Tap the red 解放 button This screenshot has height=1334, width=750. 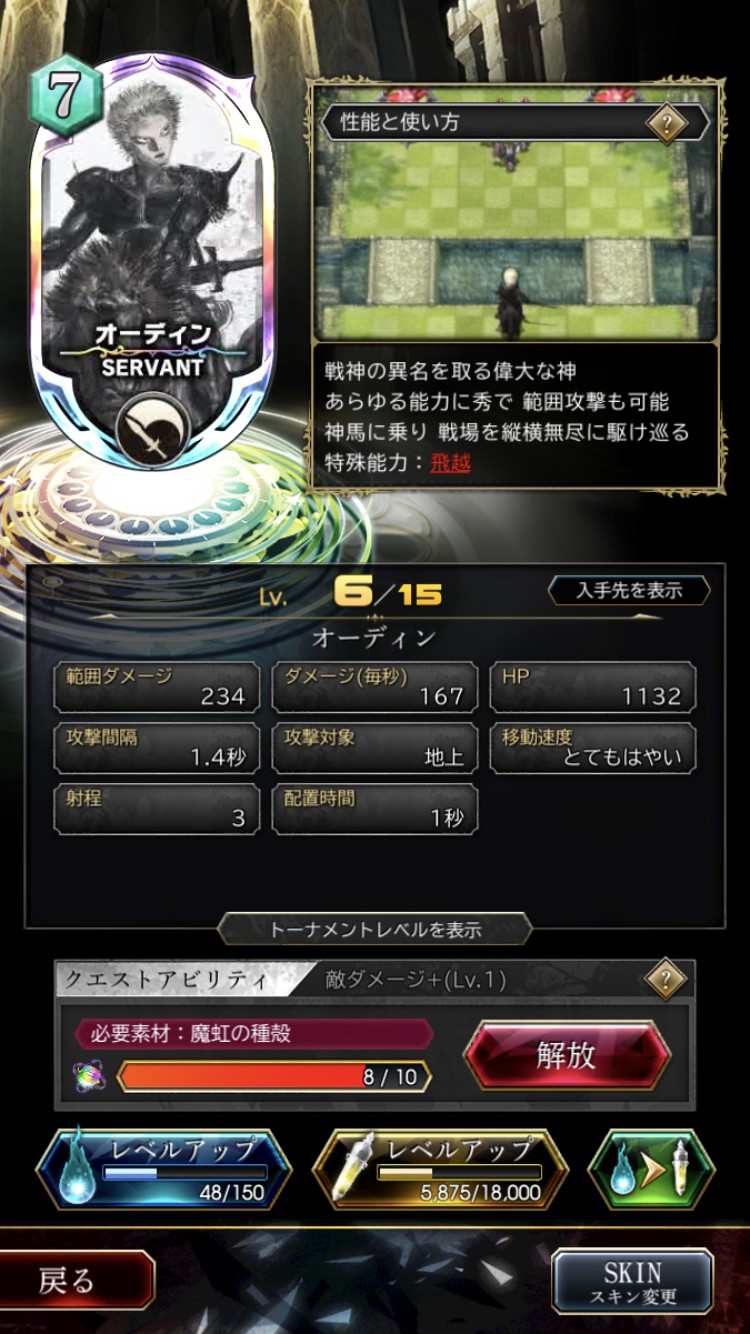point(567,1056)
